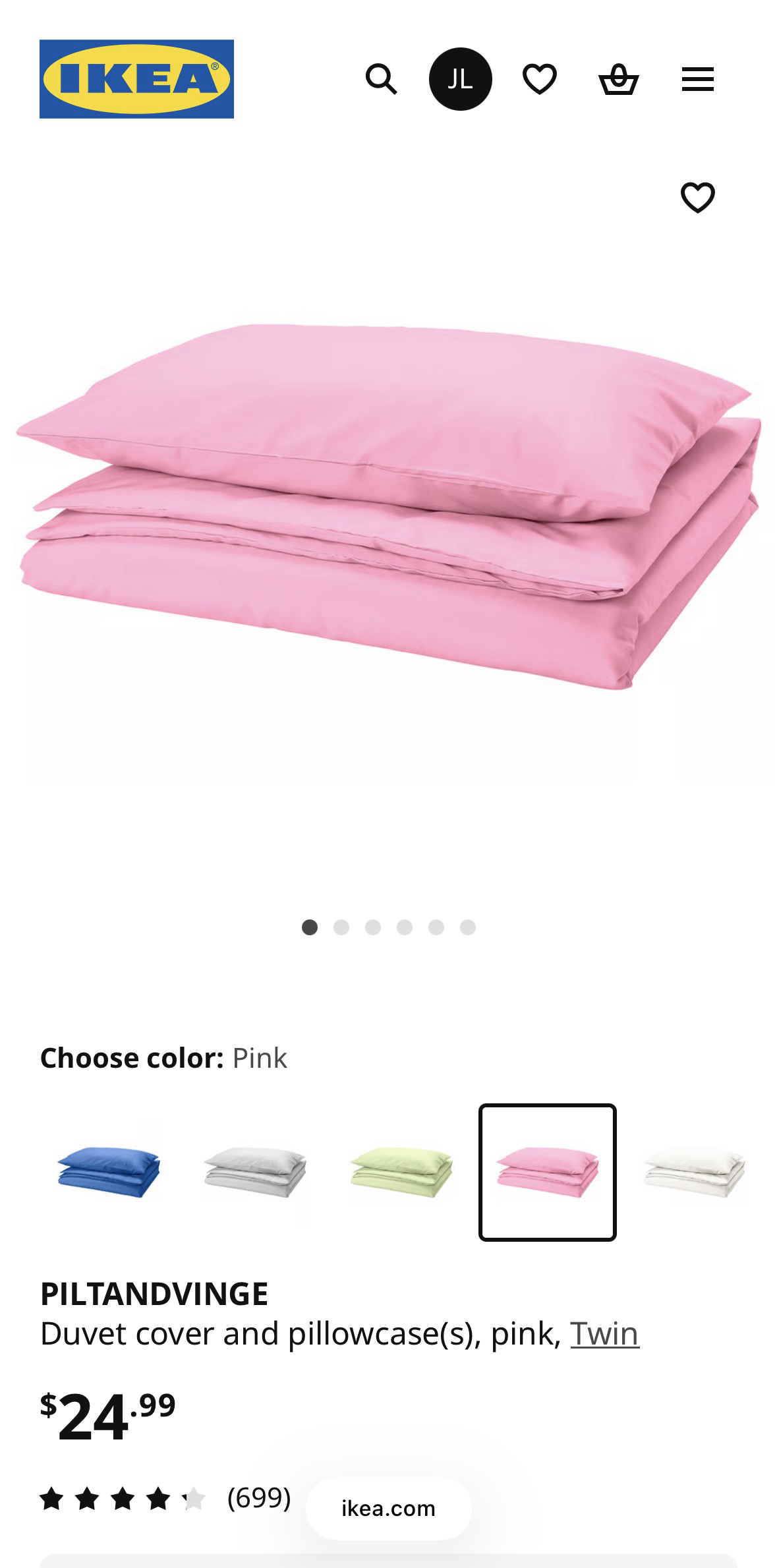The height and width of the screenshot is (1568, 777).
Task: Open the JL account profile
Action: (x=460, y=79)
